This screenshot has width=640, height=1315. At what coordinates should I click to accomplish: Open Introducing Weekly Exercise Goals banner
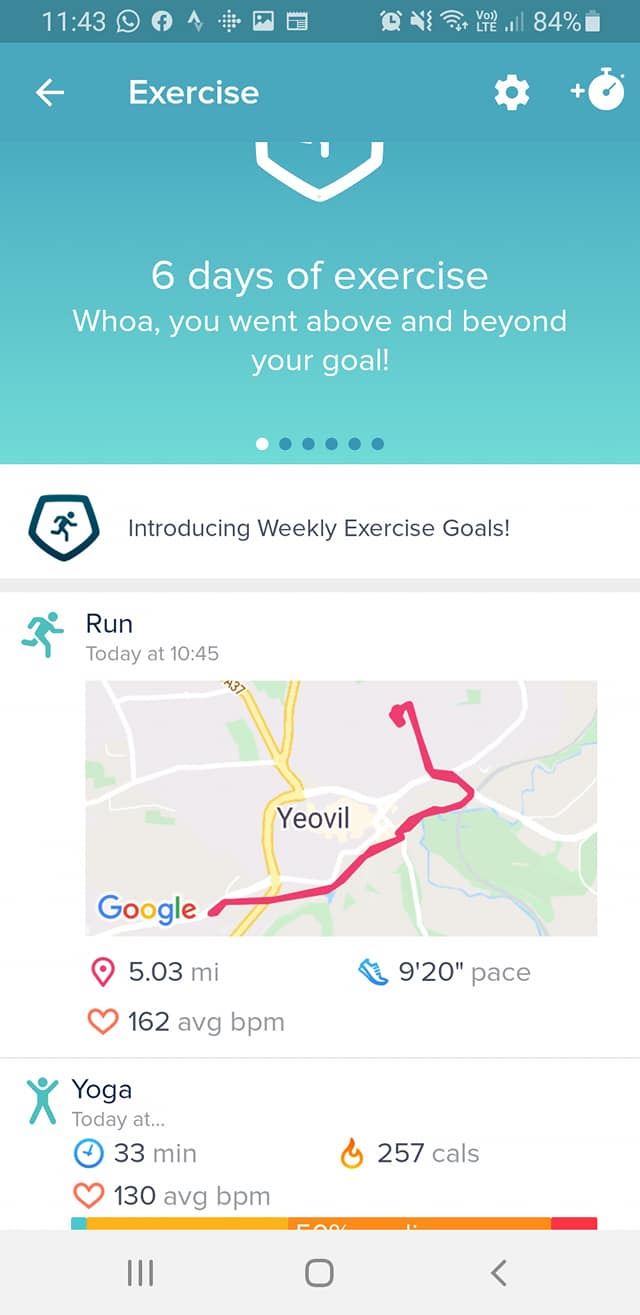[x=318, y=528]
